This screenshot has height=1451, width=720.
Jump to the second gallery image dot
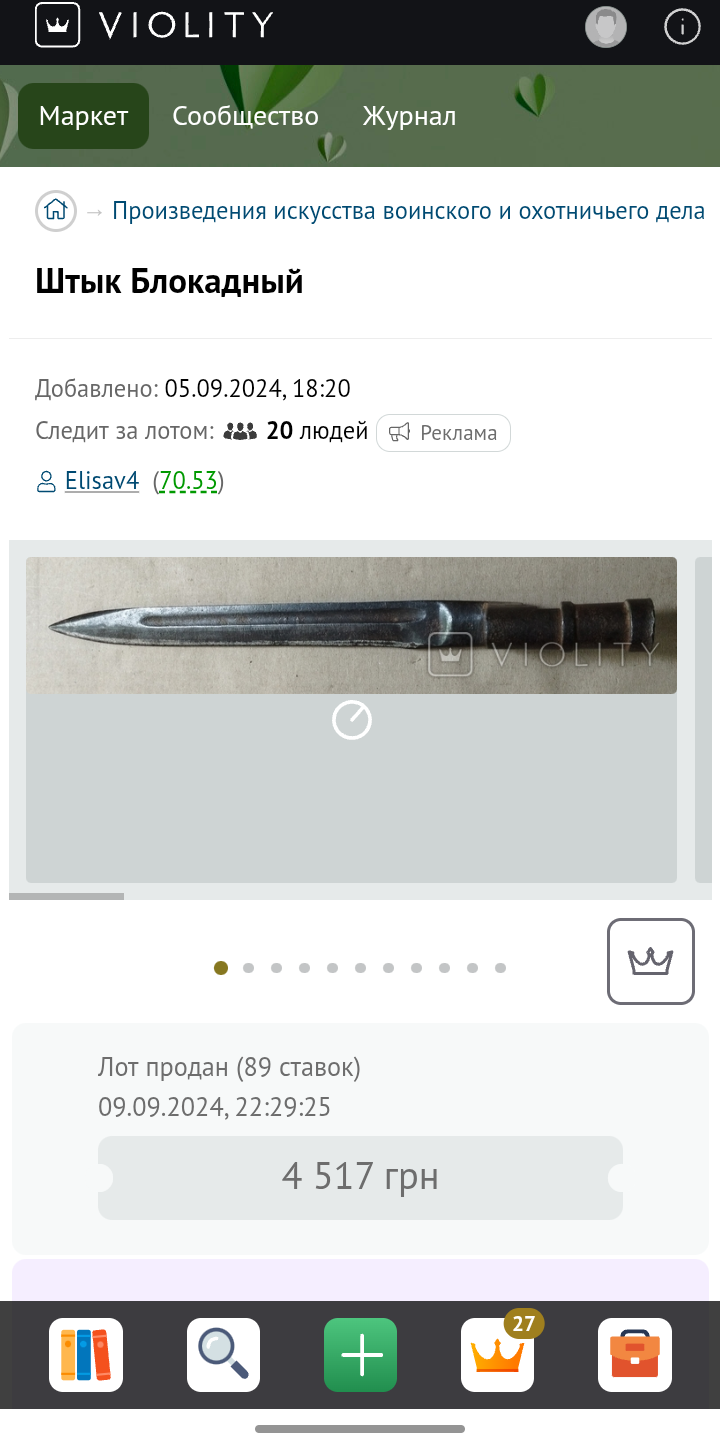tap(248, 968)
